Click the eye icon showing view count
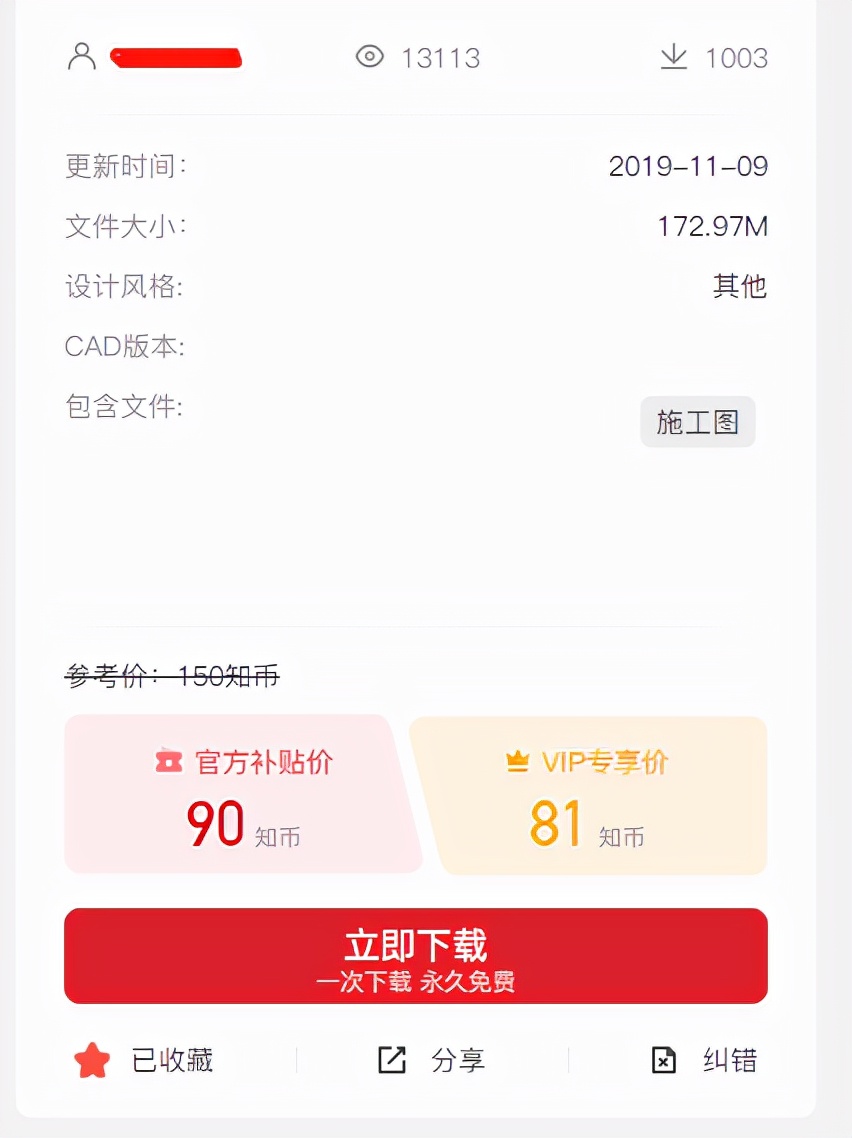Viewport: 852px width, 1138px height. [x=371, y=58]
